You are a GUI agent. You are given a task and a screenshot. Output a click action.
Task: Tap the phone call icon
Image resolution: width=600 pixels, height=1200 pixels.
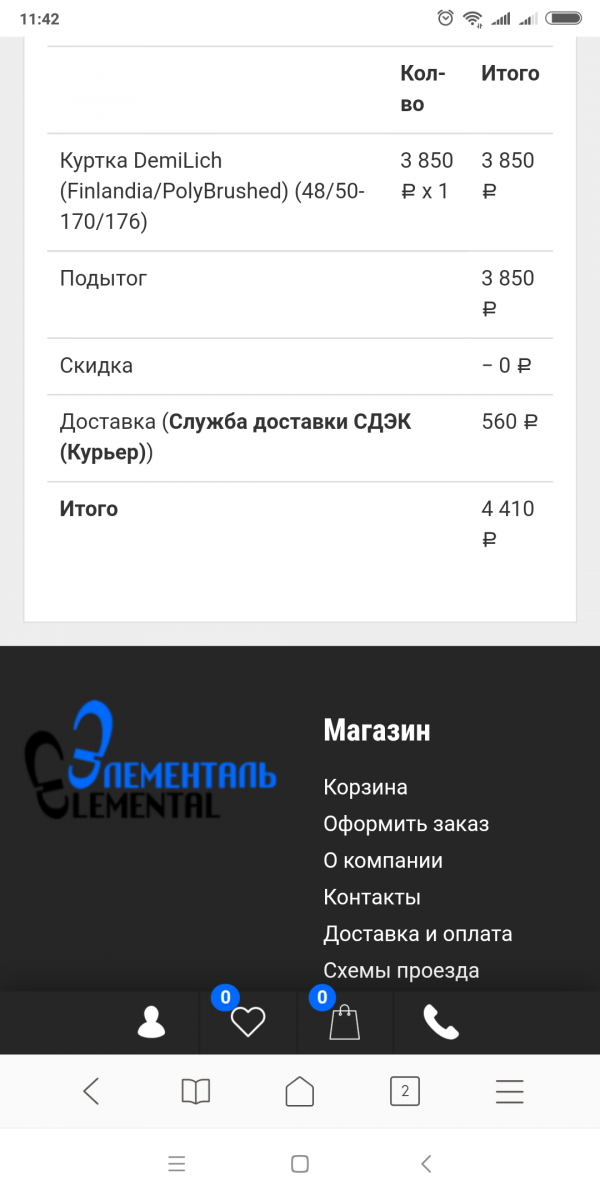[x=441, y=1022]
